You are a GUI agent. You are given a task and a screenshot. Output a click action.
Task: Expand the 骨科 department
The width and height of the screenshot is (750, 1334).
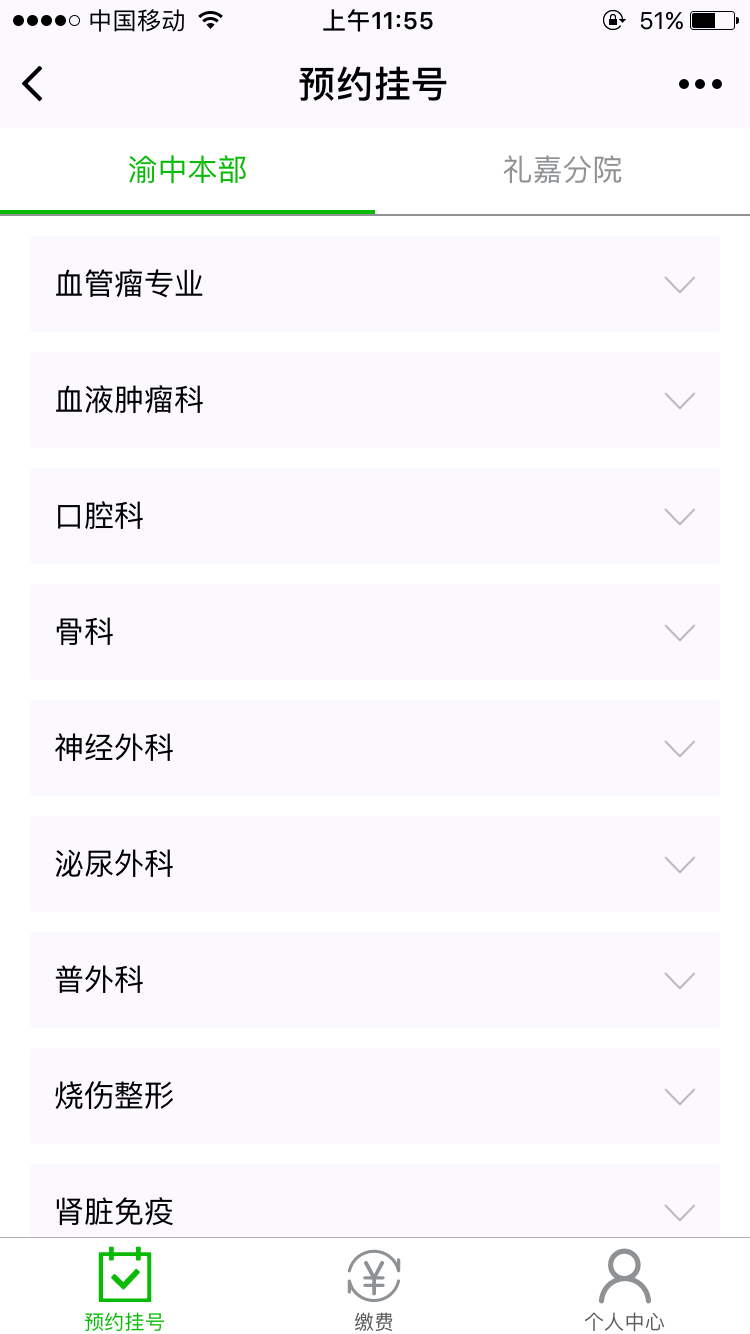[x=375, y=632]
